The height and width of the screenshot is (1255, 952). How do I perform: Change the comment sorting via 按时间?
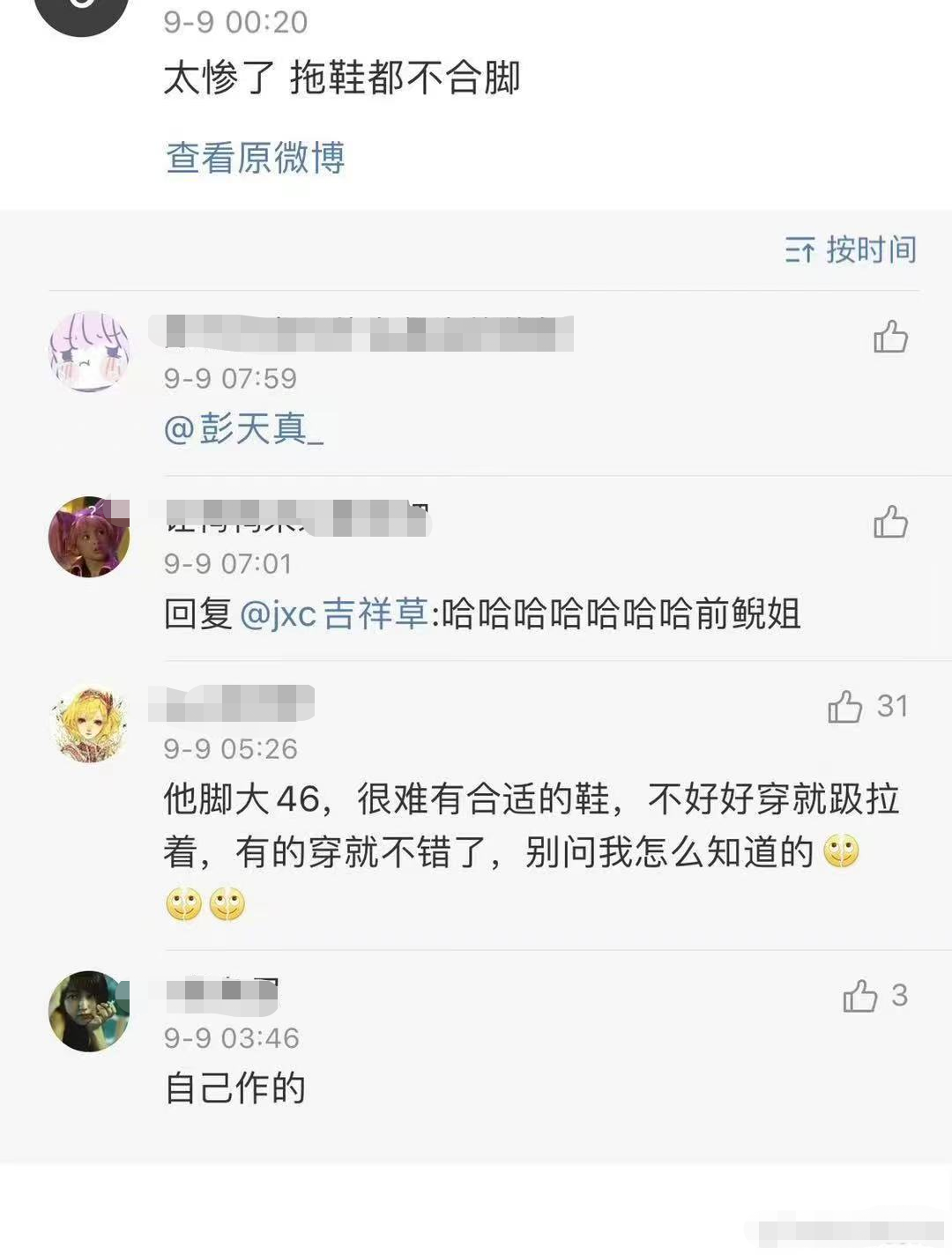pyautogui.click(x=851, y=250)
